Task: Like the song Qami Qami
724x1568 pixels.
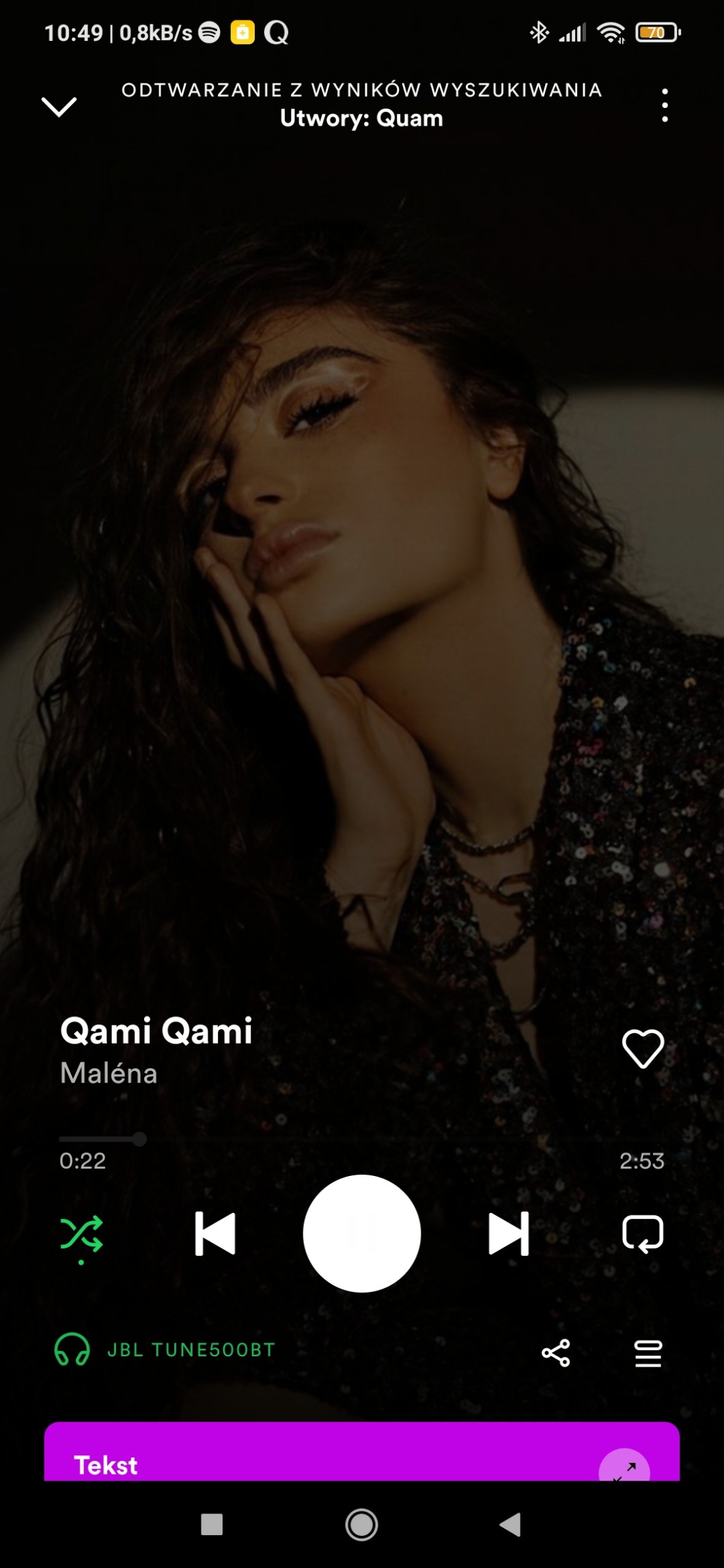Action: (643, 1048)
